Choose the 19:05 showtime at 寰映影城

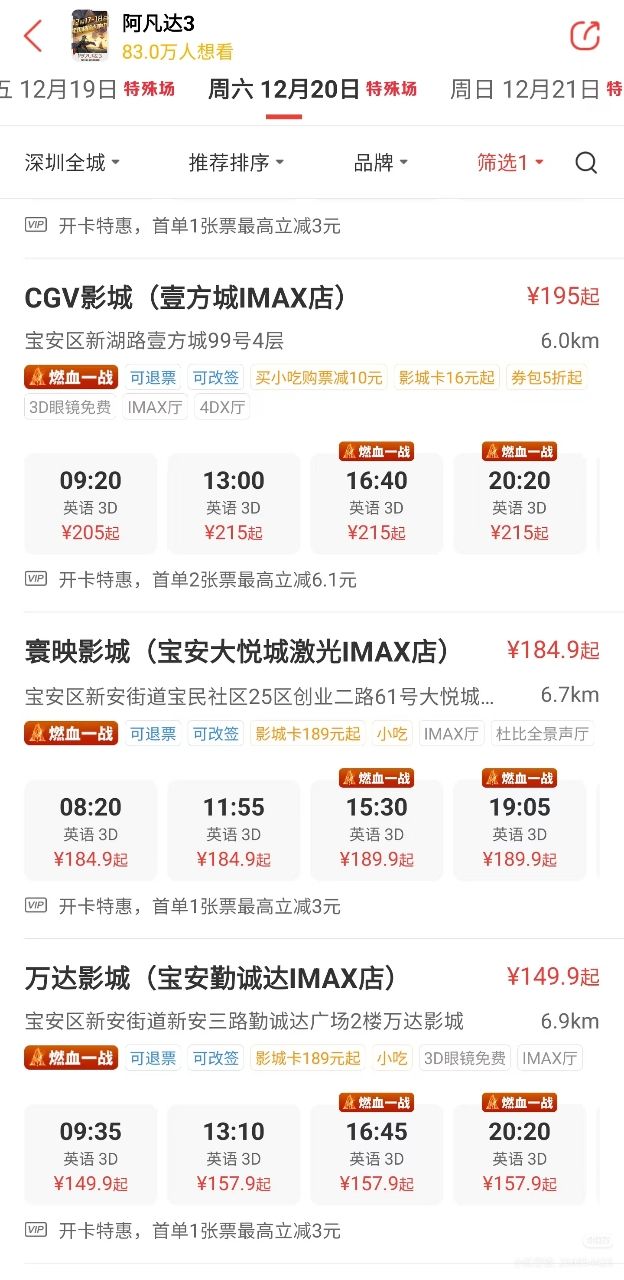(x=519, y=831)
